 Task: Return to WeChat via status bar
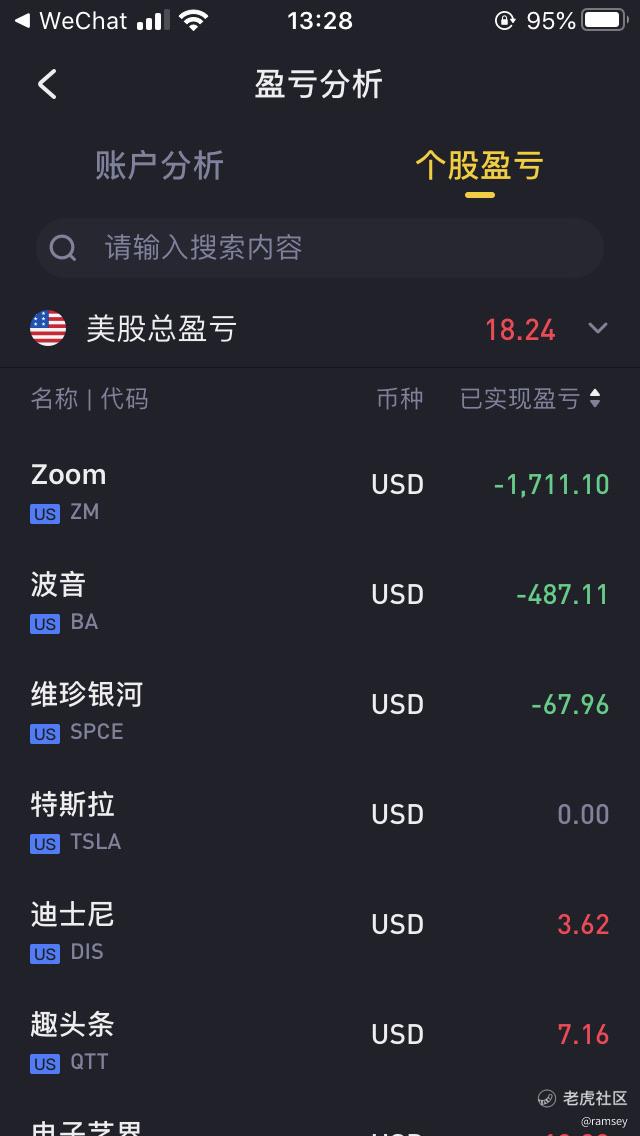(x=71, y=20)
